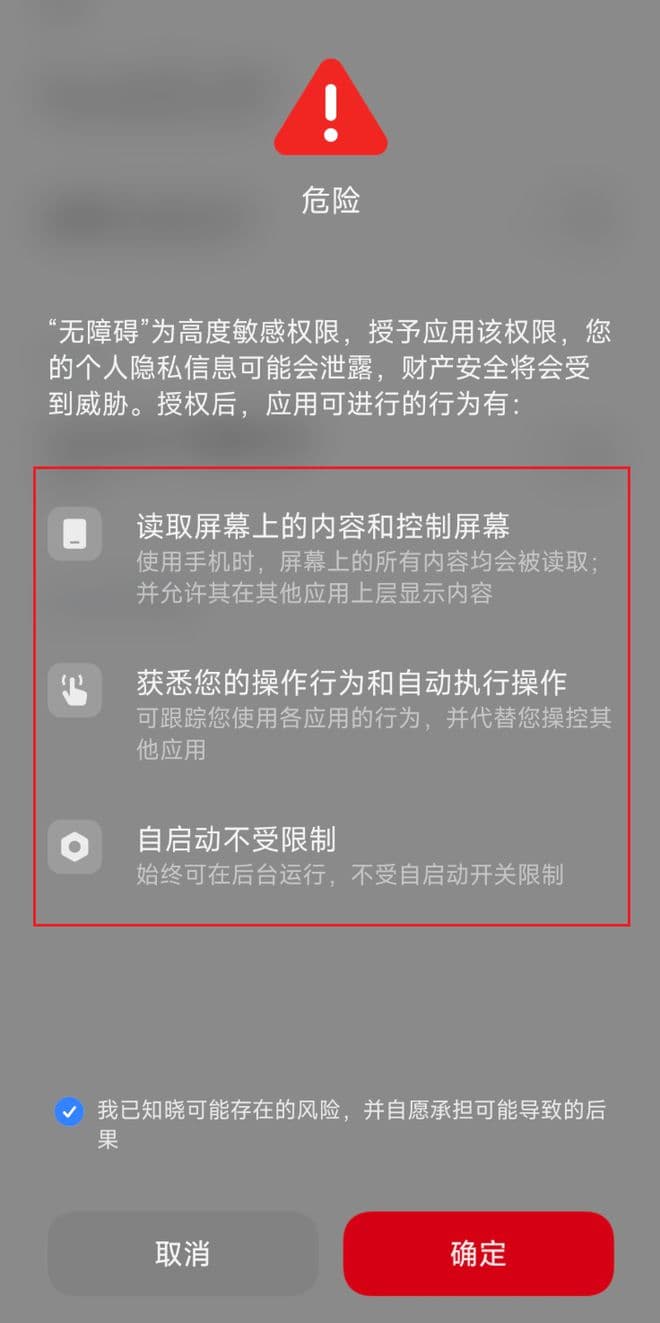Confirm with the red 确定 button
660x1323 pixels.
(x=478, y=1253)
